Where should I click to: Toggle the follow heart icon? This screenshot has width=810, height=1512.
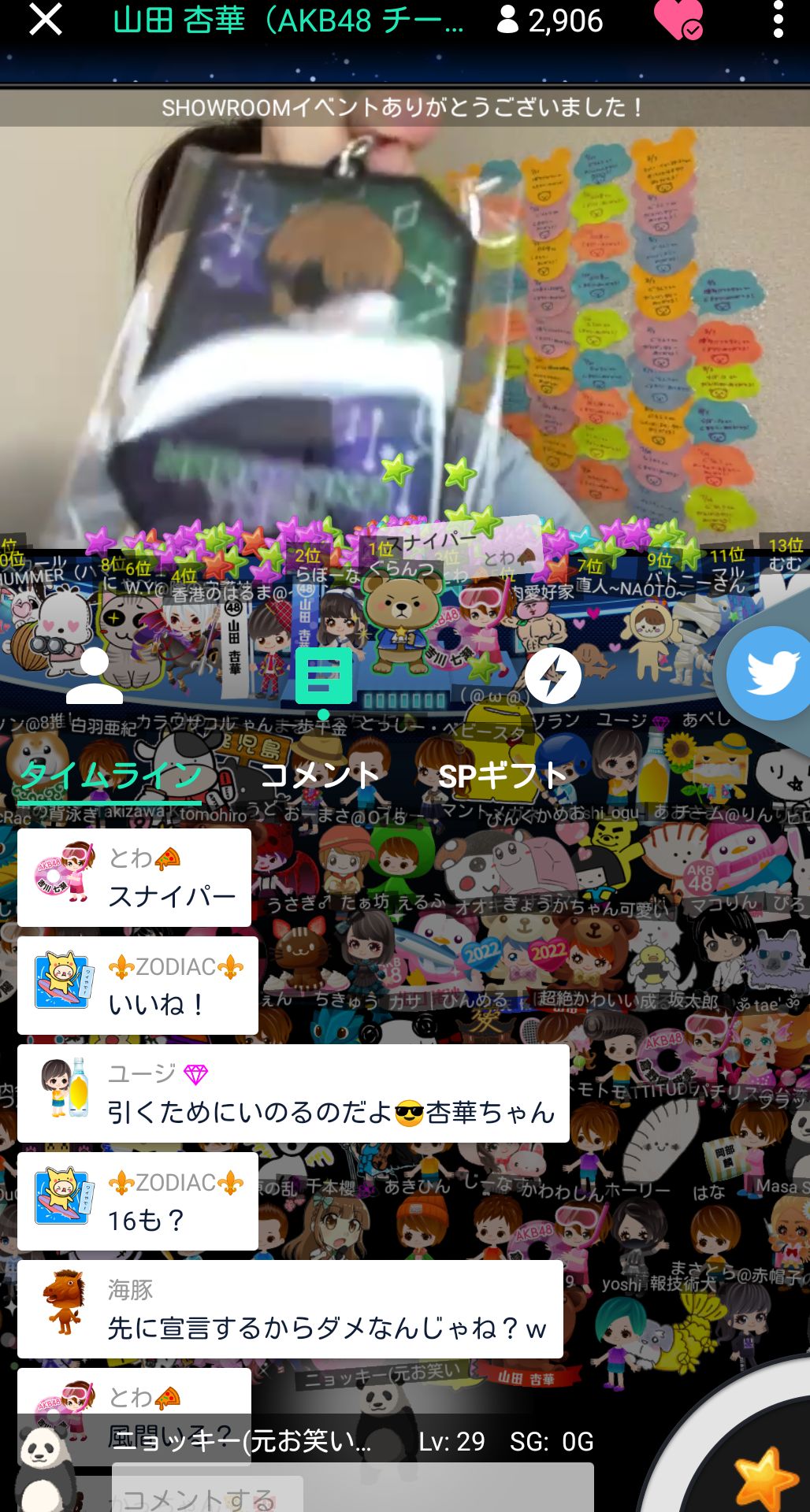tap(677, 20)
